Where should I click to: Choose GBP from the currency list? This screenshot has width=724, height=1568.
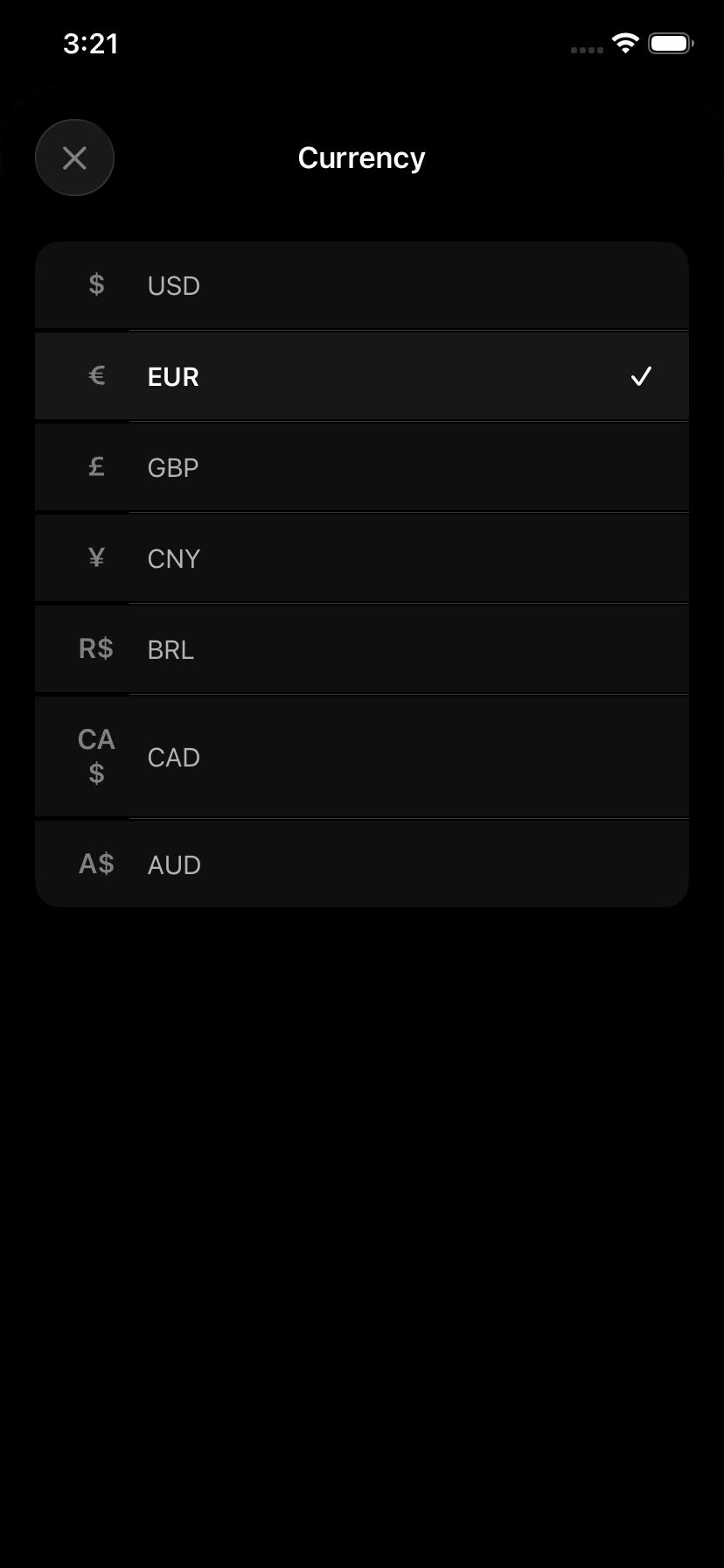(x=362, y=468)
